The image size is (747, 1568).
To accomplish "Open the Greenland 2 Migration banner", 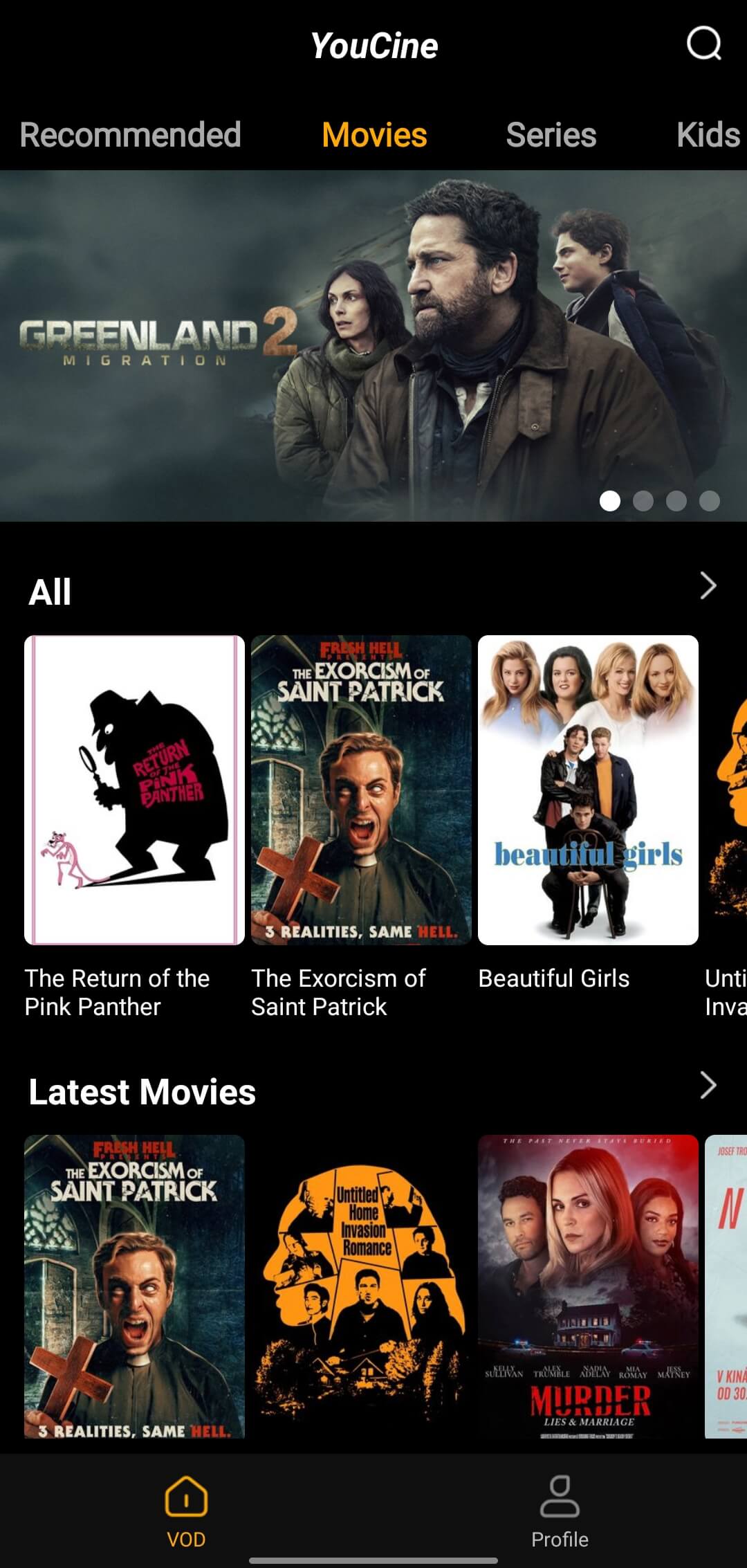I will pos(373,346).
